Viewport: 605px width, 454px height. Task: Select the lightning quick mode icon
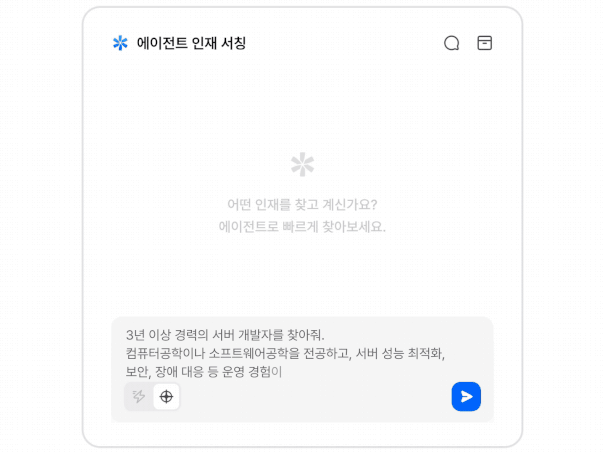(x=139, y=397)
